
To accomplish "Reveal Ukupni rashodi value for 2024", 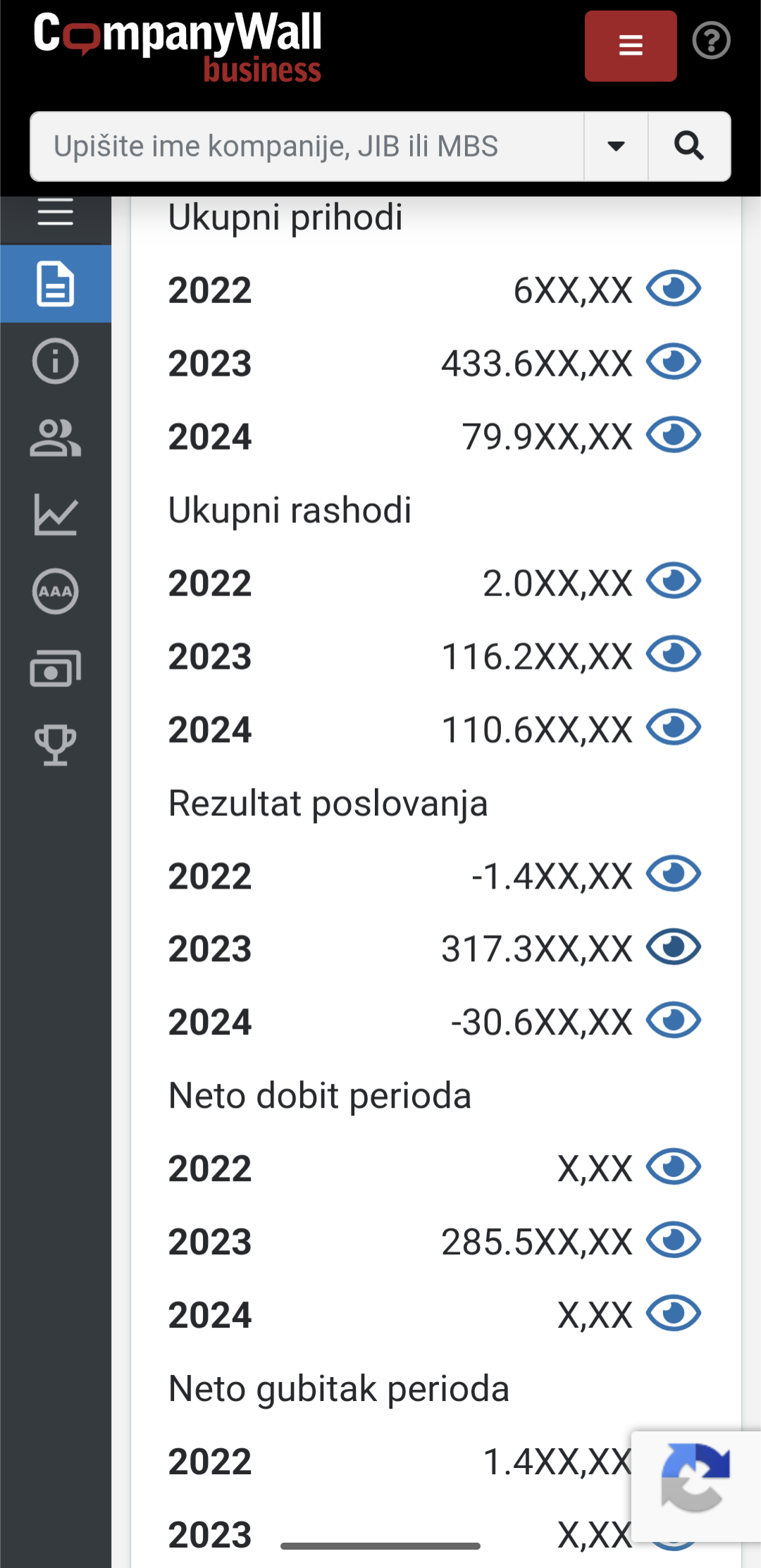I will (674, 728).
